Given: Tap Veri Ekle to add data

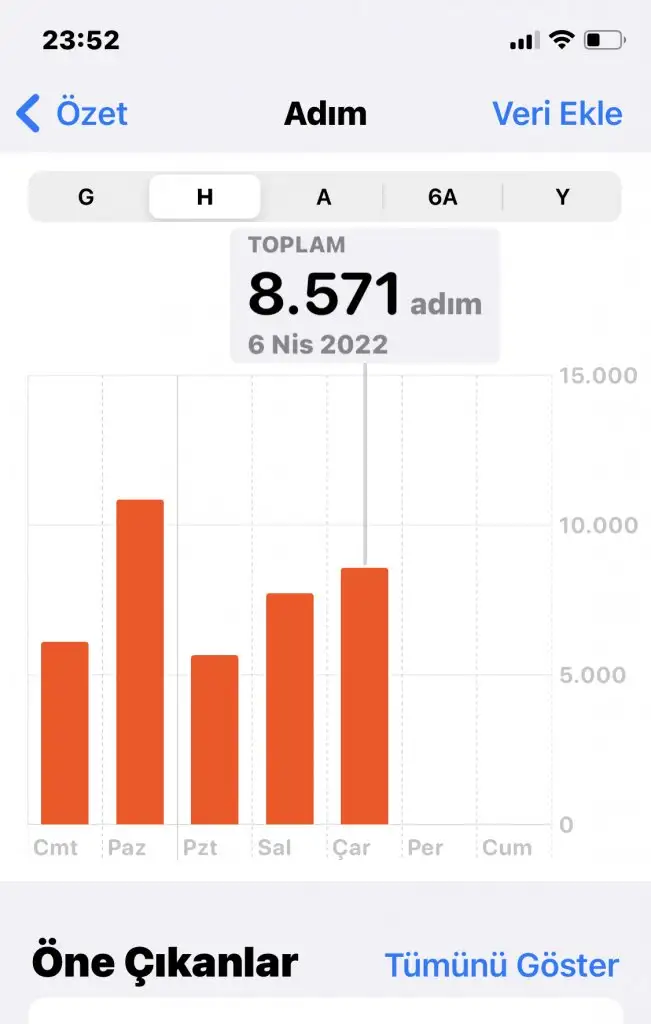Looking at the screenshot, I should [x=557, y=114].
